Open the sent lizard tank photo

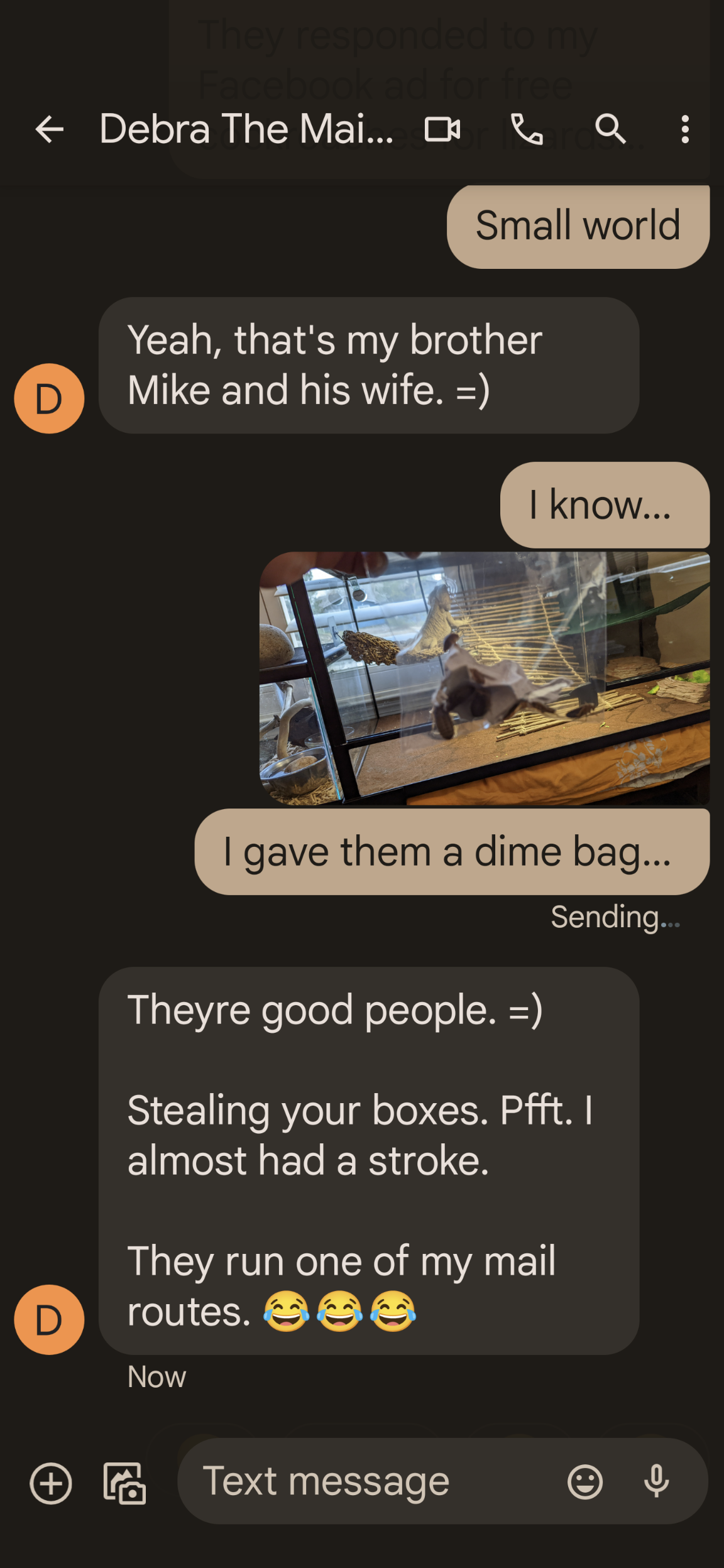tap(485, 678)
